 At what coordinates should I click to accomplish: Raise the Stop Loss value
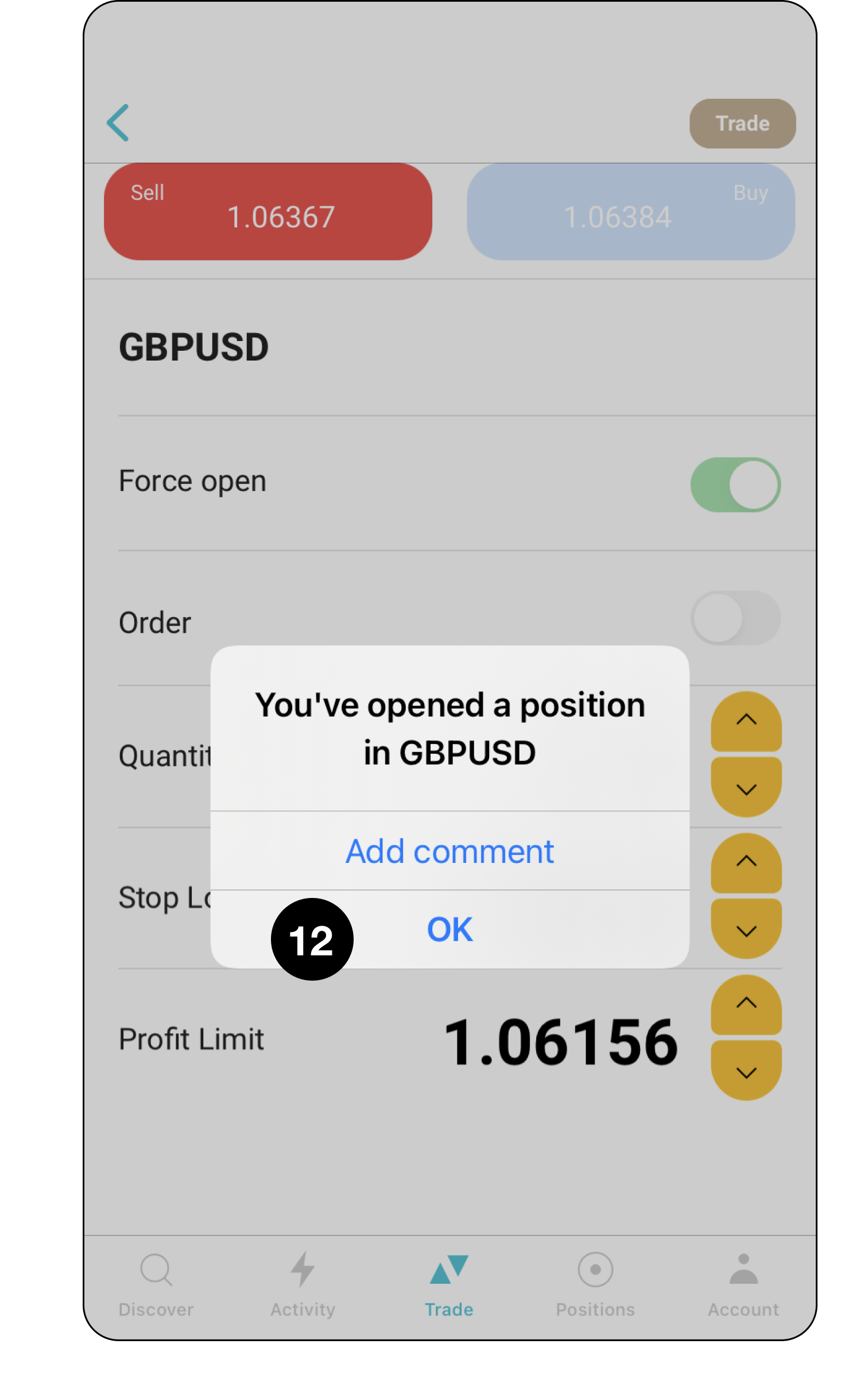746,862
